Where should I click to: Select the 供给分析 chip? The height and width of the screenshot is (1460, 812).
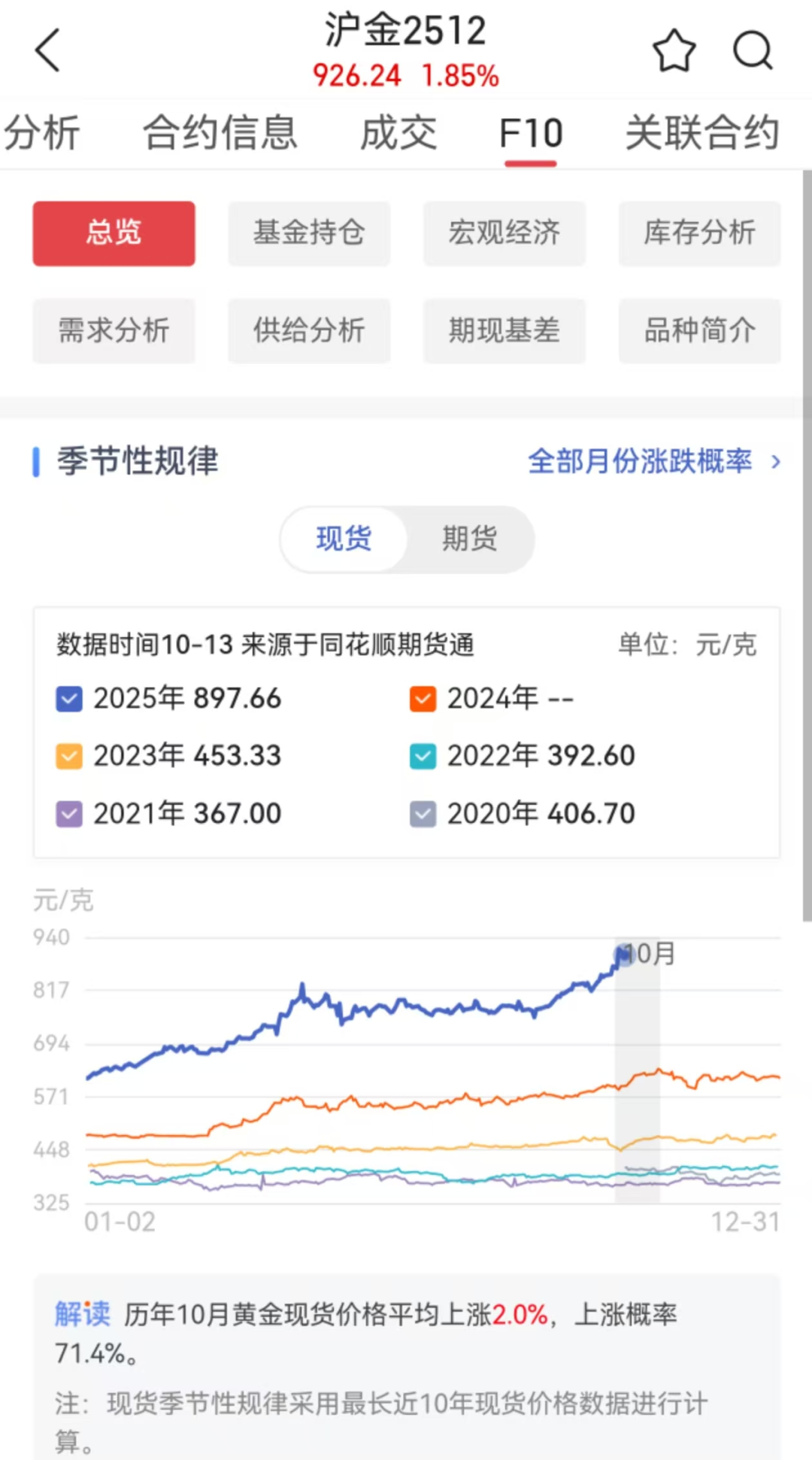(x=309, y=331)
